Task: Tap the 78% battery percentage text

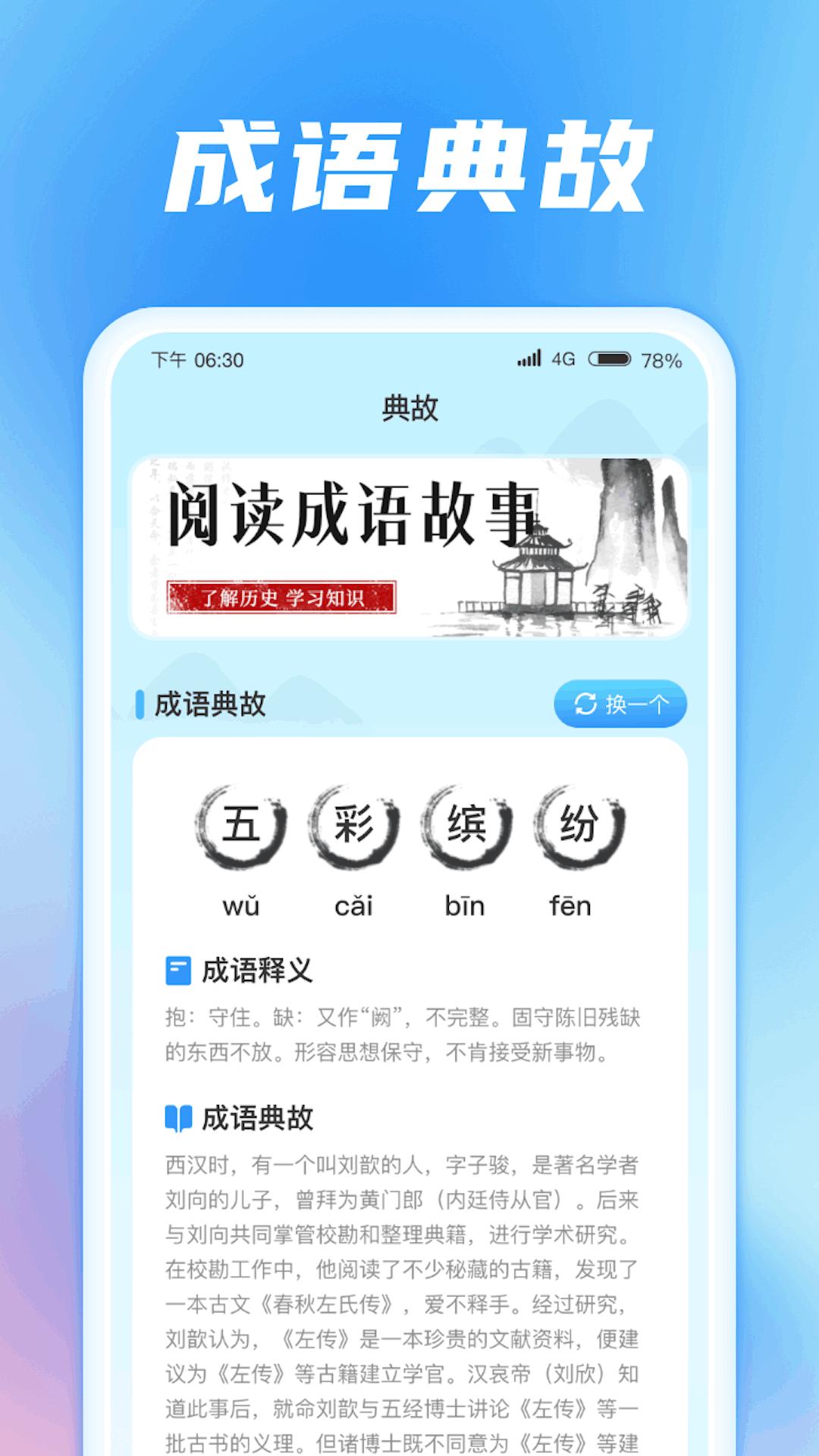Action: 662,358
